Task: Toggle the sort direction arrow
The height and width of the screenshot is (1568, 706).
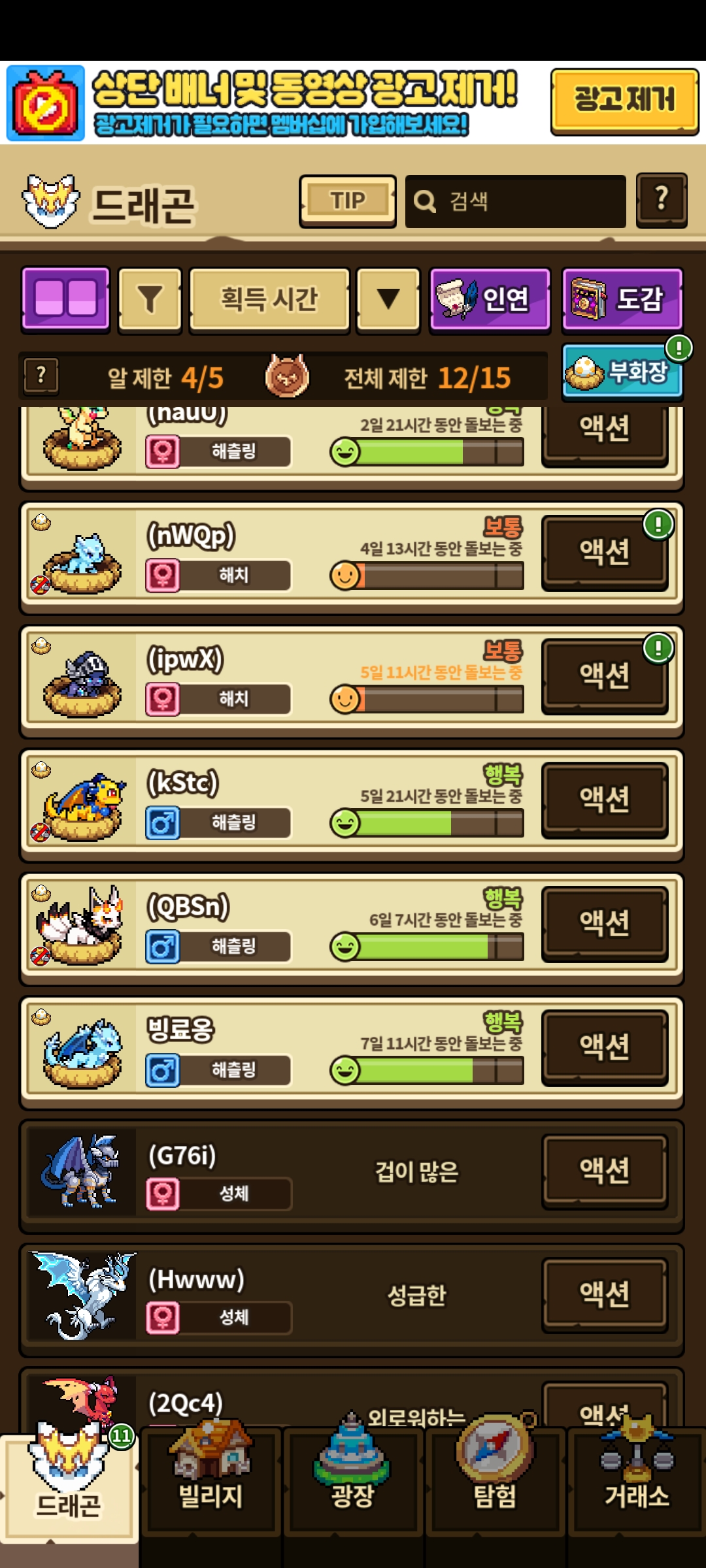Action: pyautogui.click(x=388, y=300)
